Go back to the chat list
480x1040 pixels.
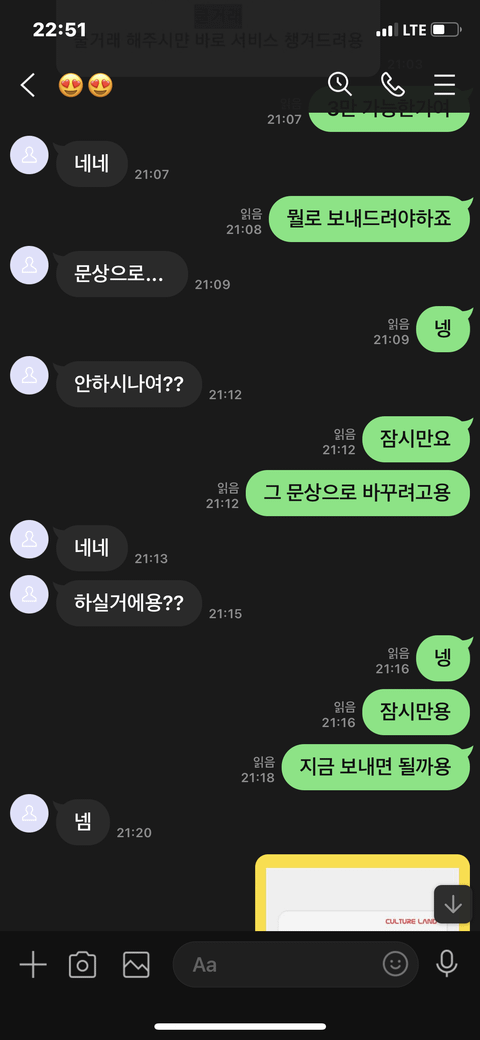27,85
